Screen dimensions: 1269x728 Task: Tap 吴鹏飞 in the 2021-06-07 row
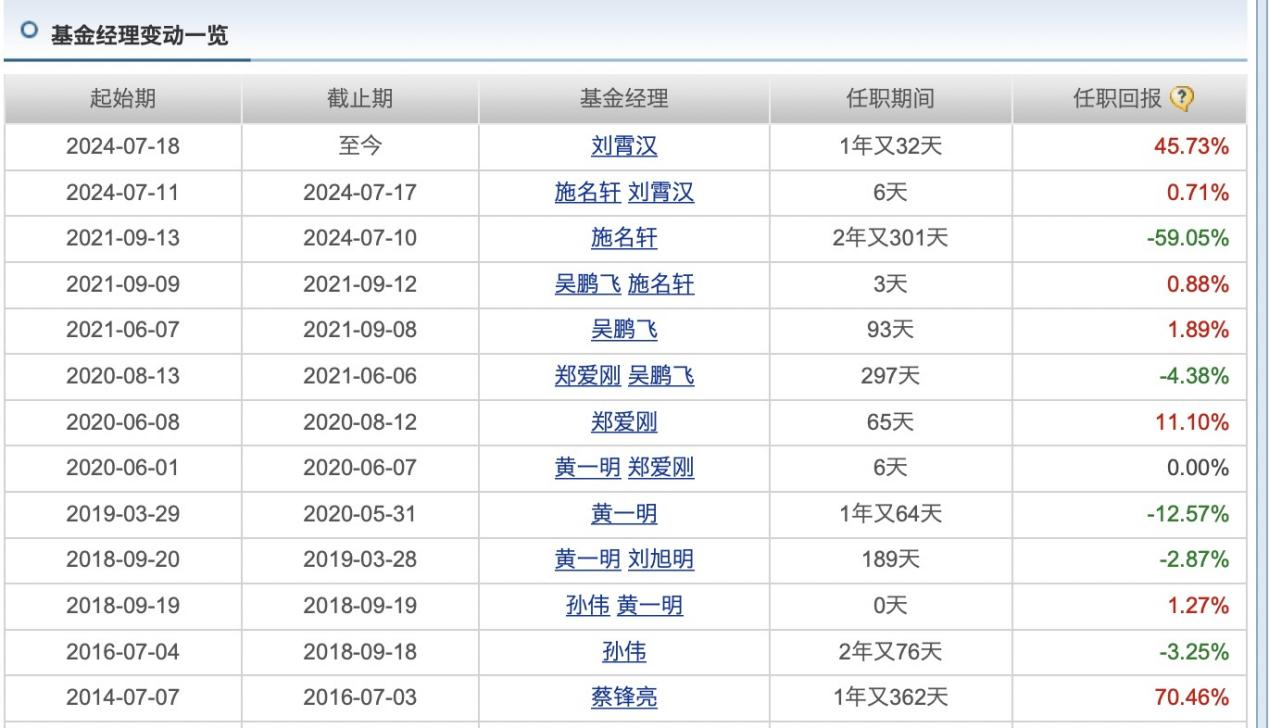click(x=625, y=330)
